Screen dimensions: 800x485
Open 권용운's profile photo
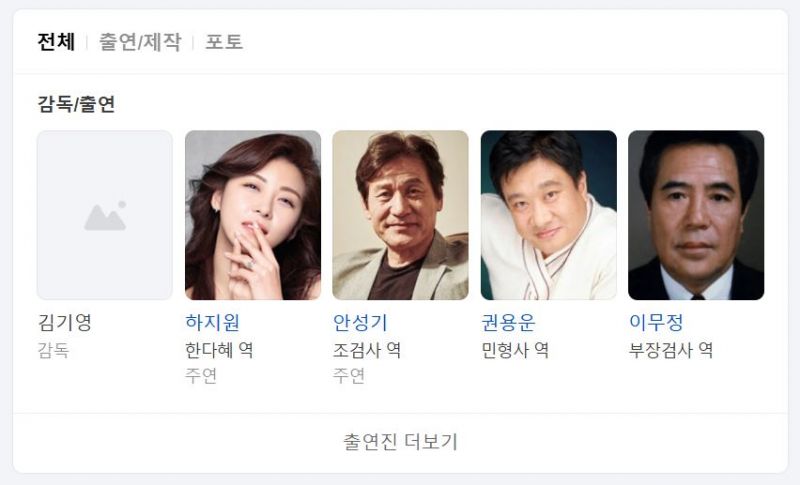(x=548, y=215)
